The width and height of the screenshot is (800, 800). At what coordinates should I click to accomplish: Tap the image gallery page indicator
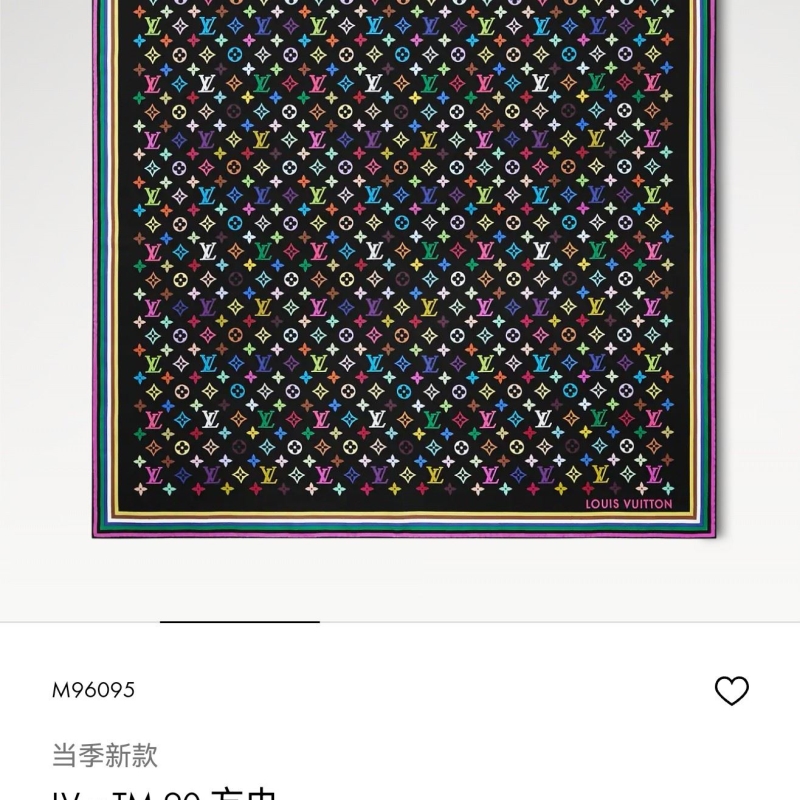coord(240,622)
